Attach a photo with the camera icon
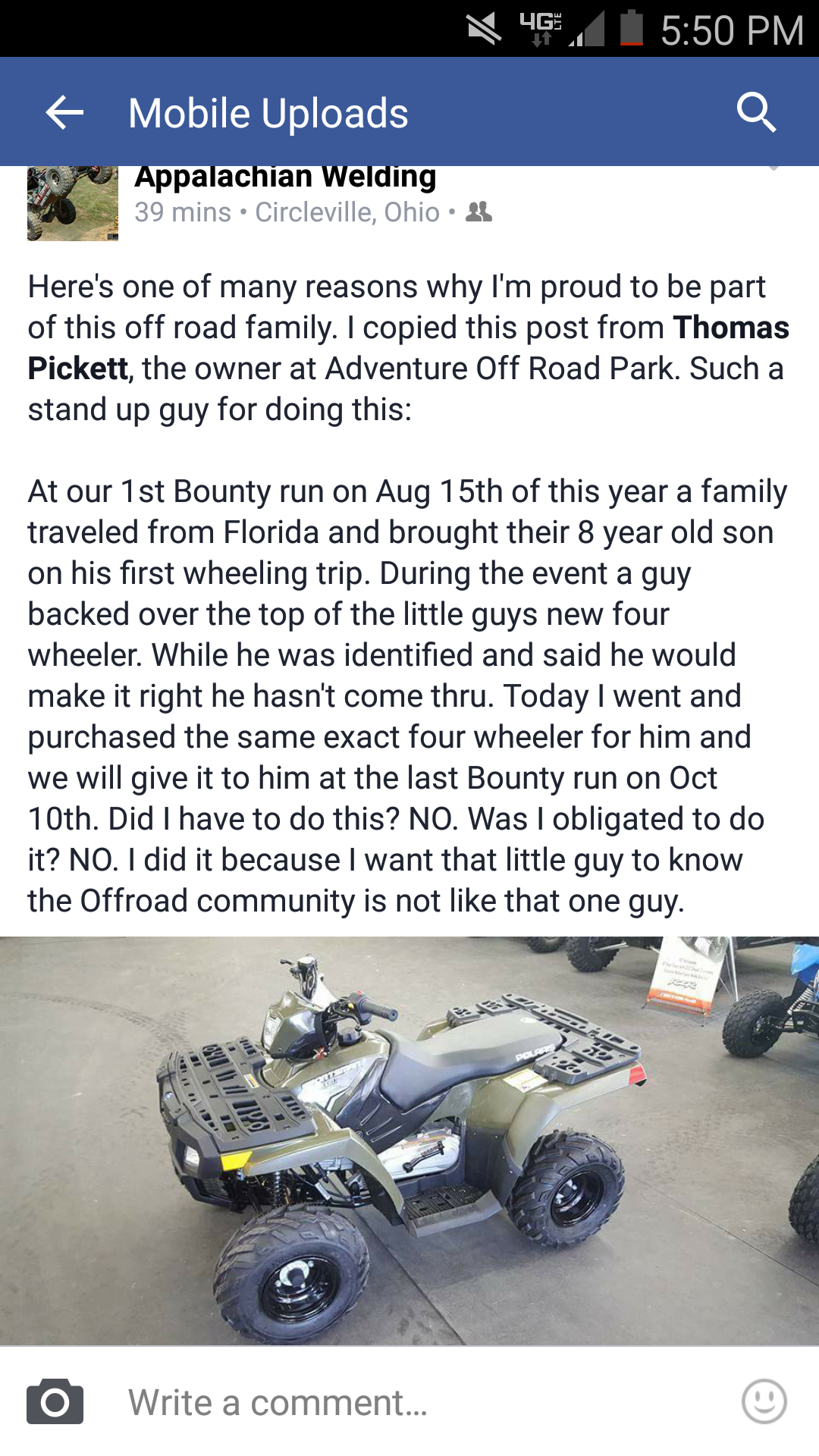 point(55,1401)
